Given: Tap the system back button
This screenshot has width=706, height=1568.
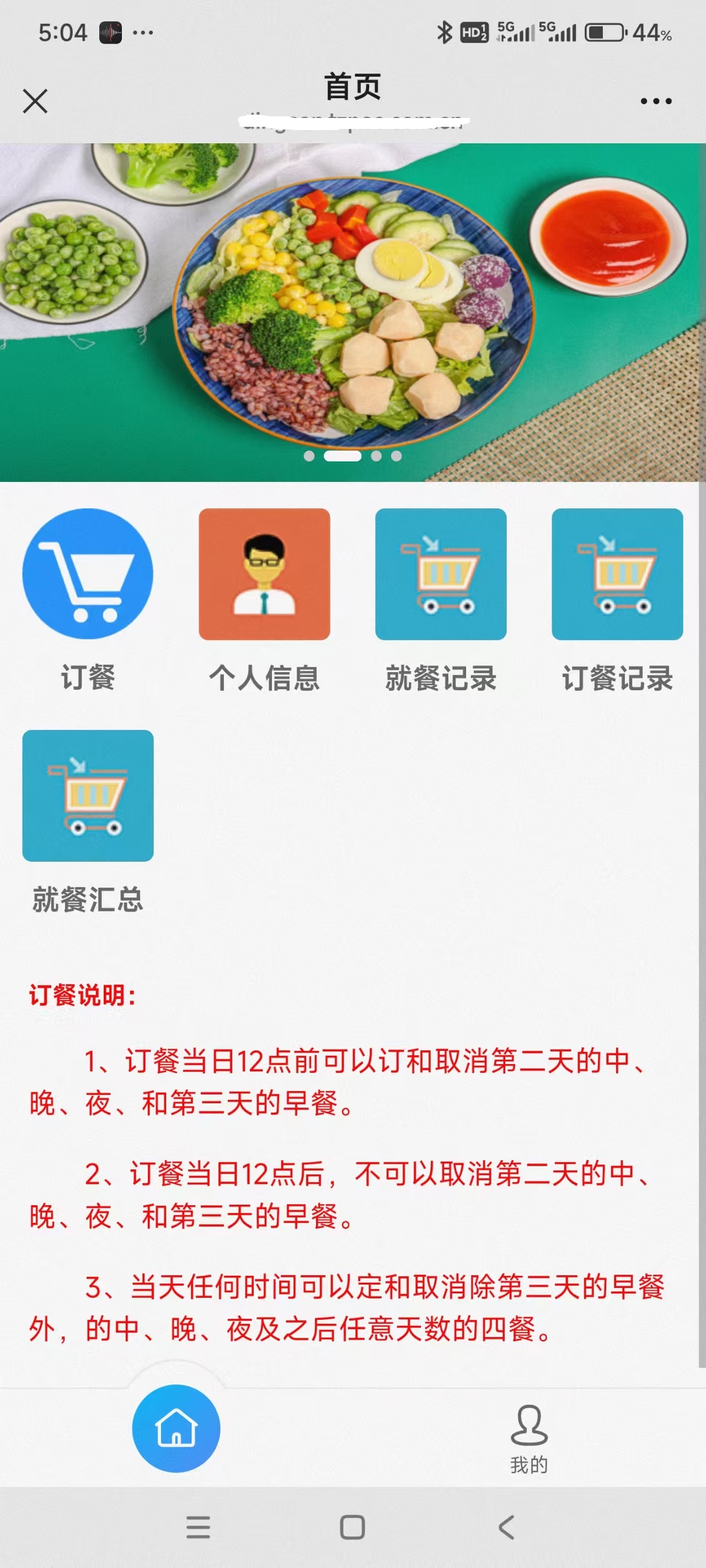Looking at the screenshot, I should (x=506, y=1527).
